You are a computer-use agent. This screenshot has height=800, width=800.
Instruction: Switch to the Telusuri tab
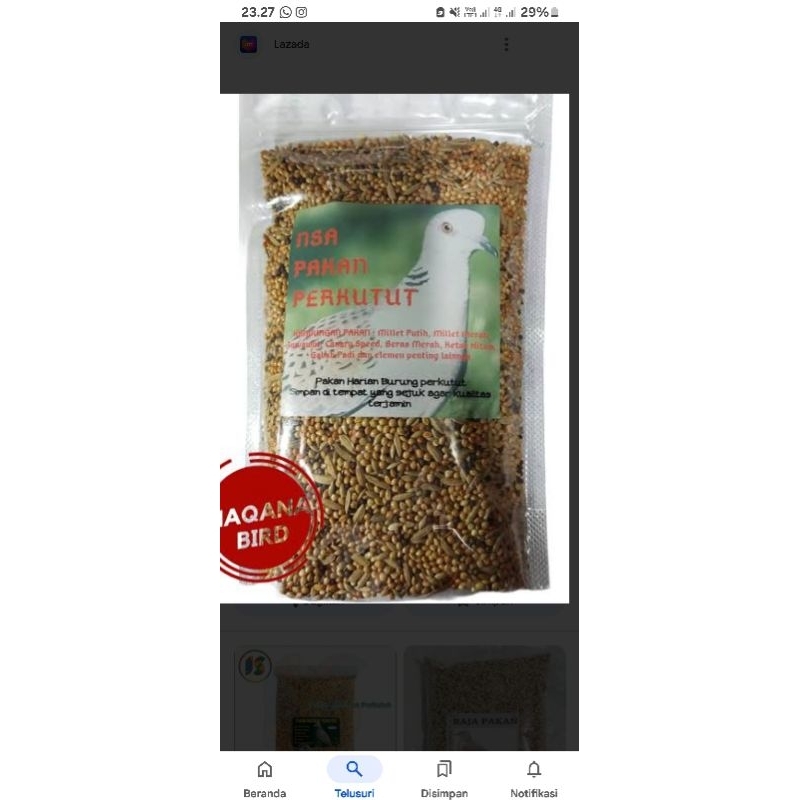tap(354, 779)
